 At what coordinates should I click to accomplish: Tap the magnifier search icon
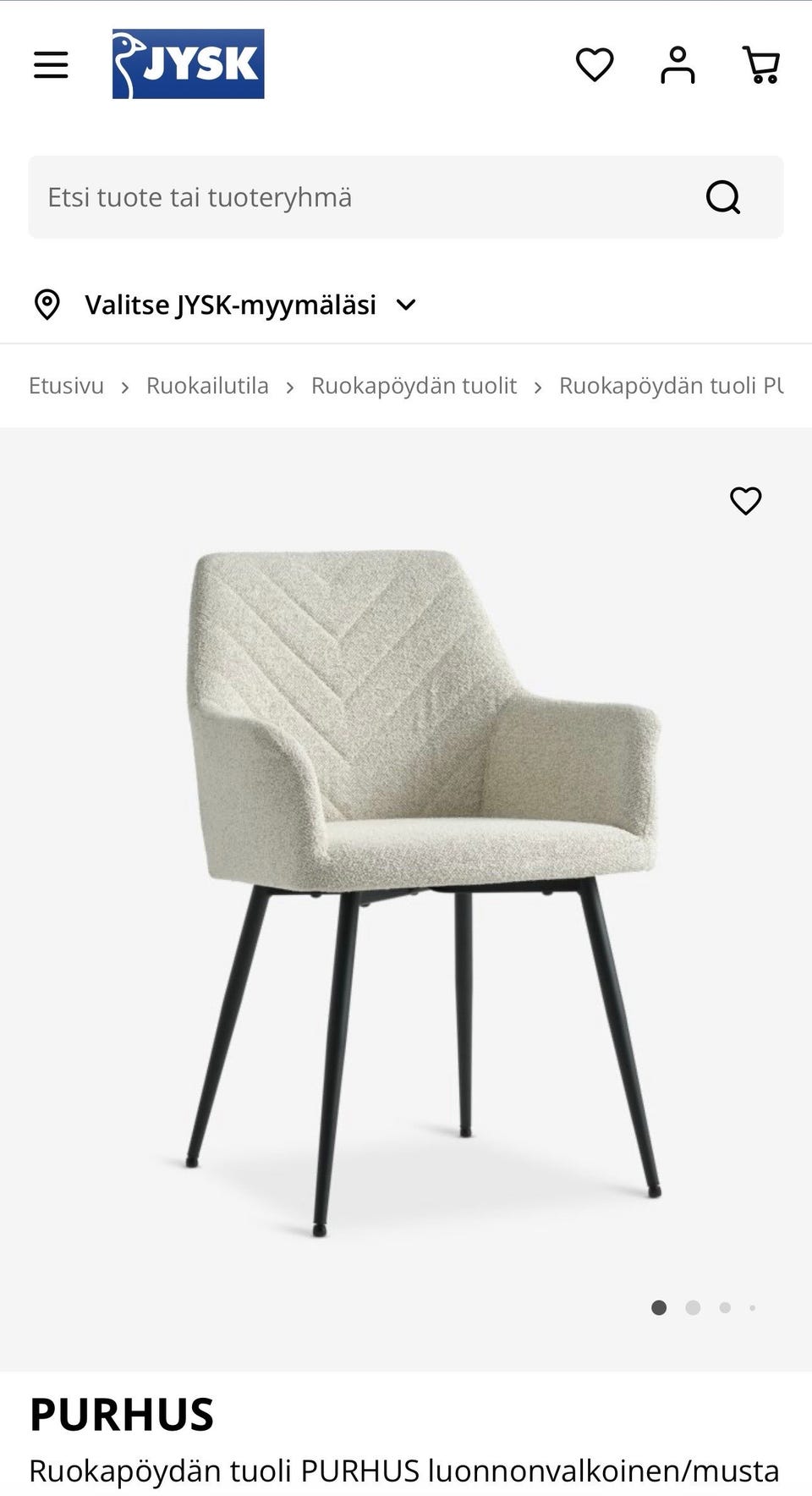[723, 197]
